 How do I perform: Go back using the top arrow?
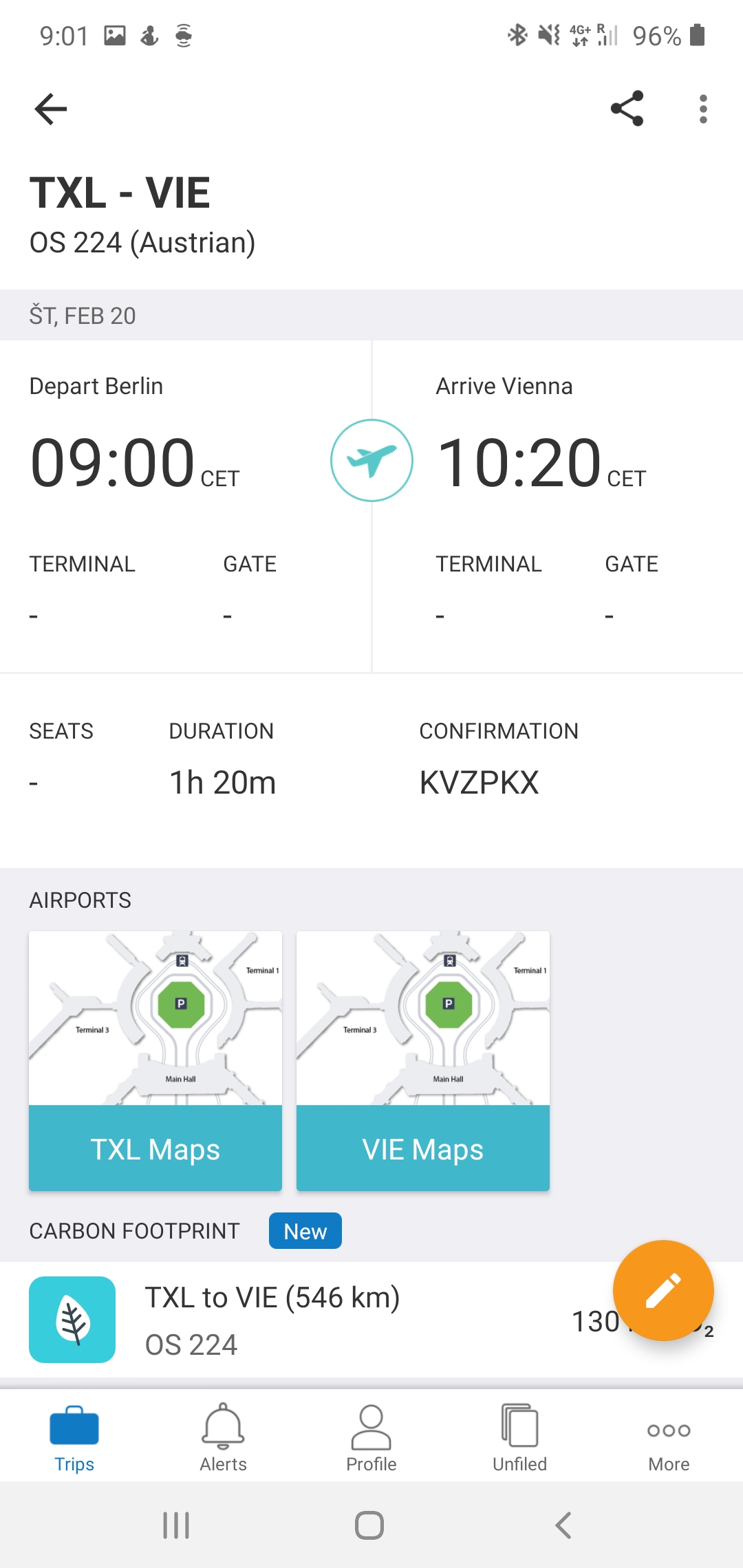(x=51, y=109)
